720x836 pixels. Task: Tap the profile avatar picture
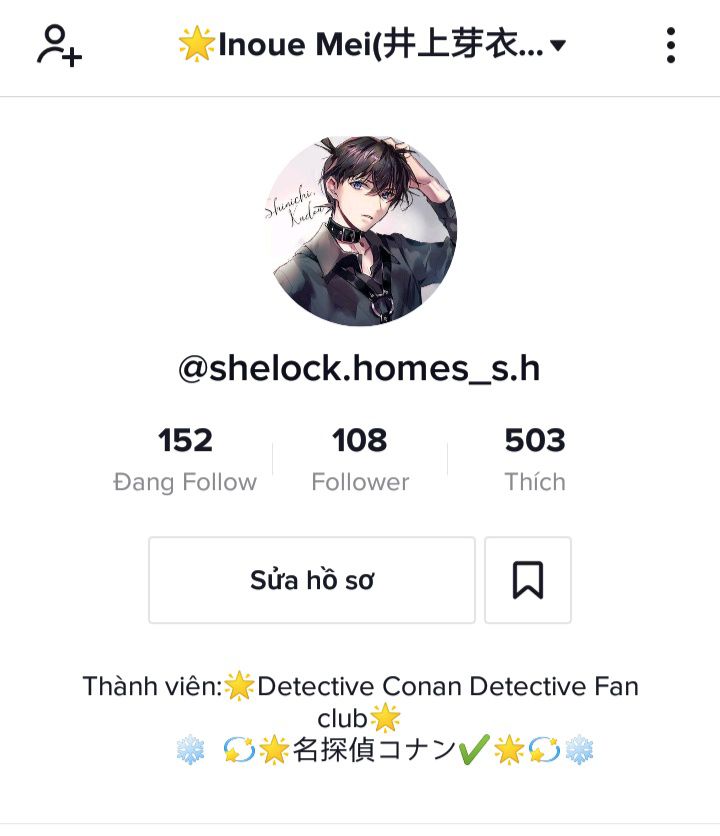(x=361, y=231)
